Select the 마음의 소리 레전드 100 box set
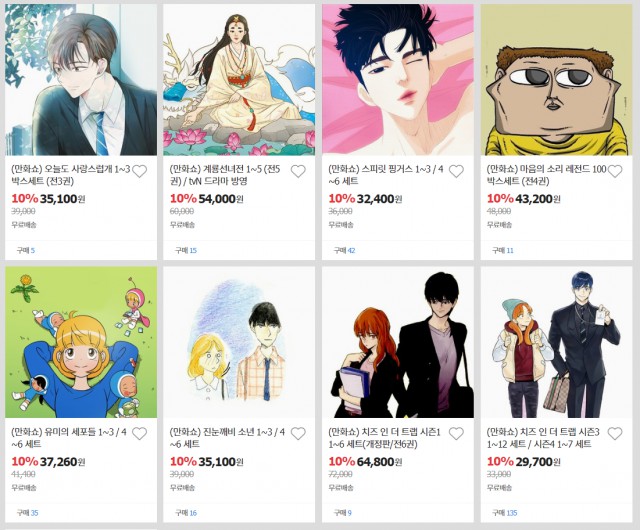 point(556,80)
